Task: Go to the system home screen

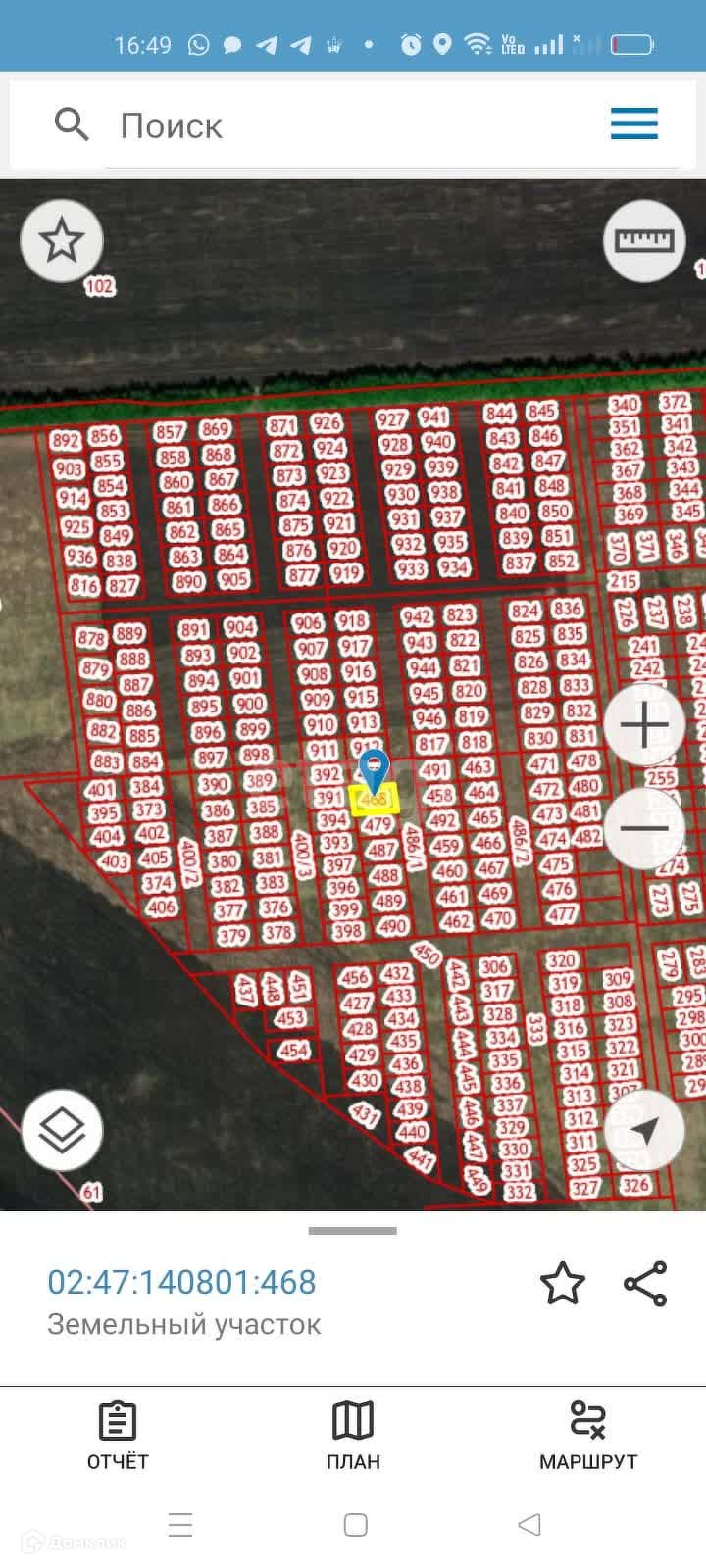Action: (355, 1524)
